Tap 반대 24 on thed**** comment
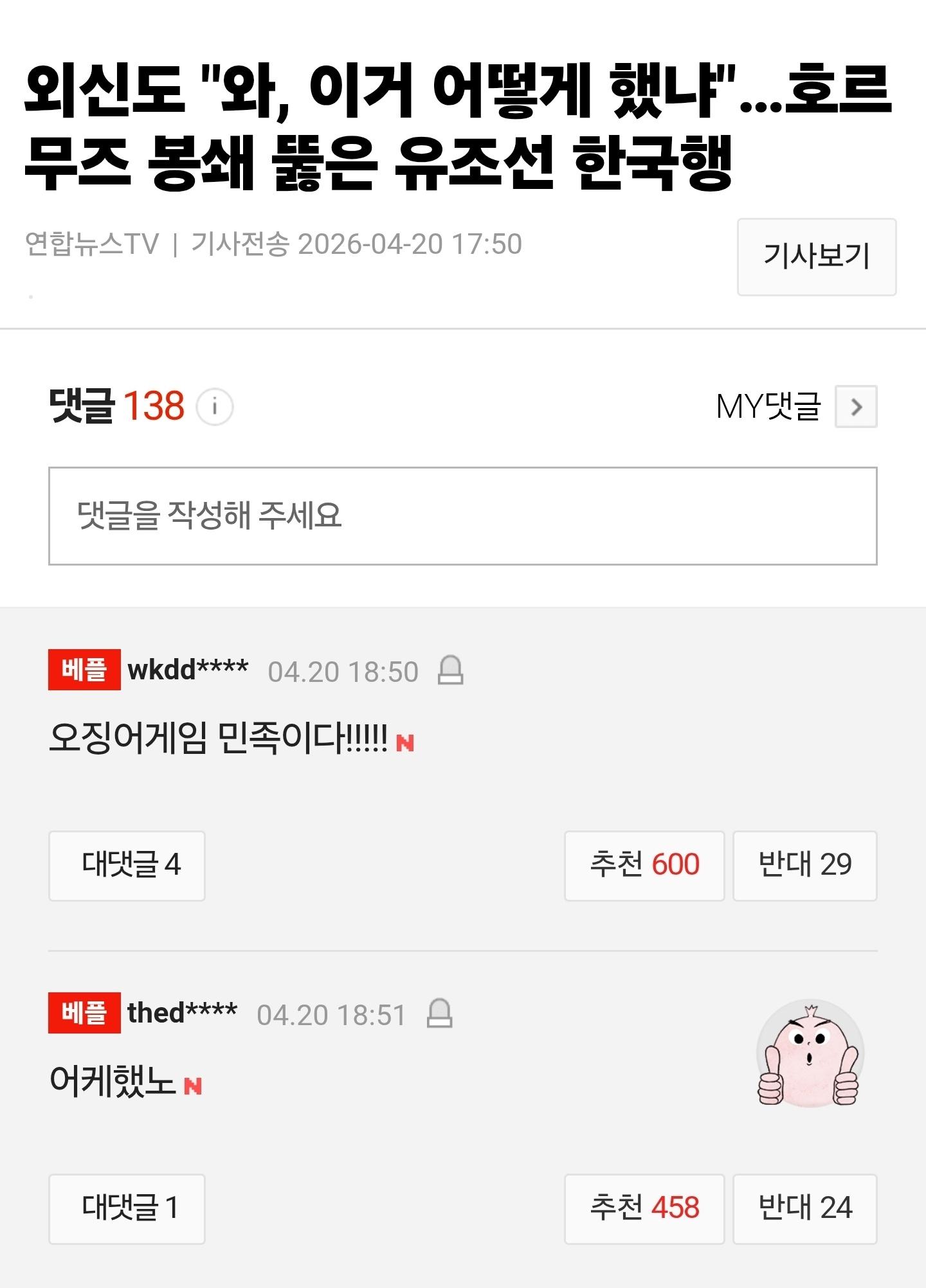Image resolution: width=926 pixels, height=1288 pixels. coord(804,1208)
